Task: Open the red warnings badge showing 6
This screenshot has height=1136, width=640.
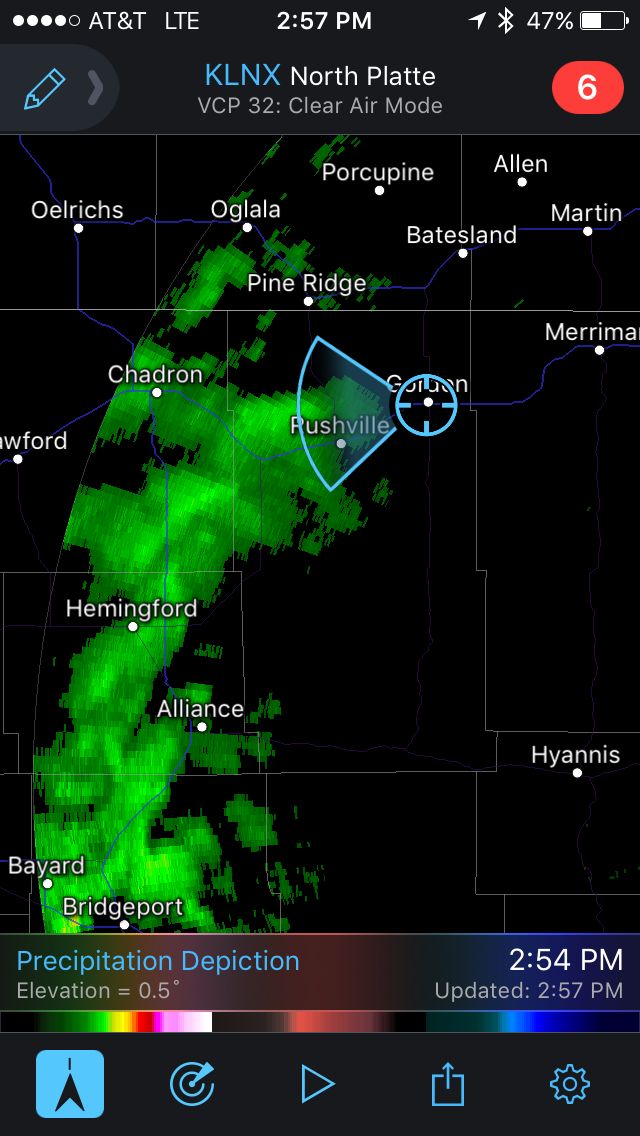Action: pos(587,88)
